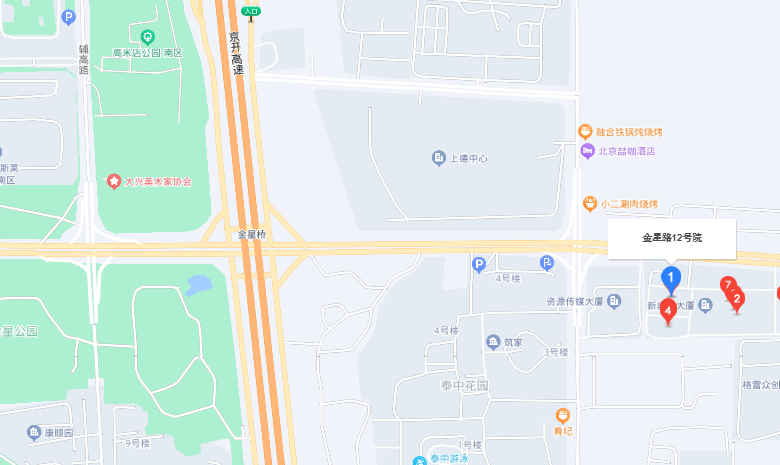Select the 肴纪 restaurant marker
780x465 pixels.
[563, 415]
